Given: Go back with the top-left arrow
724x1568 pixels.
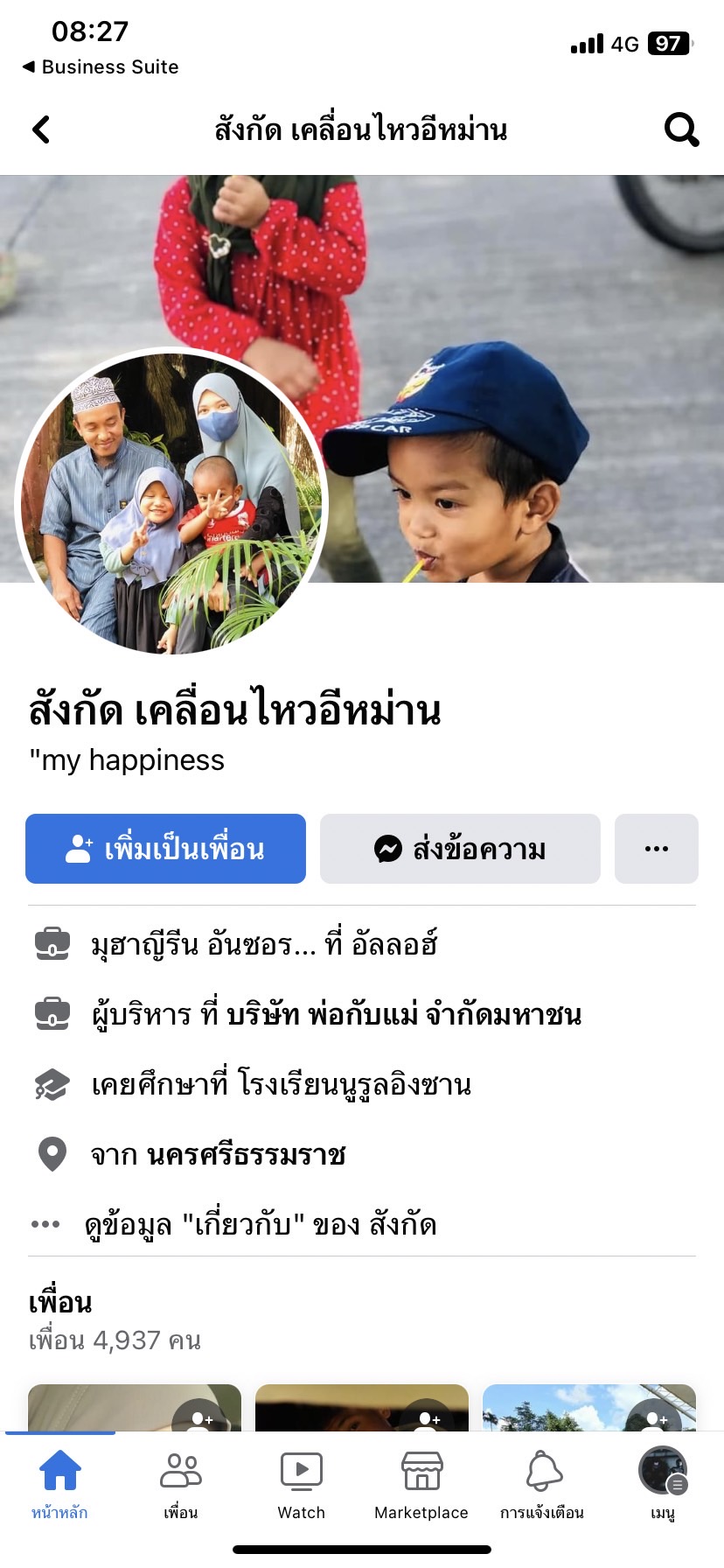Looking at the screenshot, I should click(41, 129).
